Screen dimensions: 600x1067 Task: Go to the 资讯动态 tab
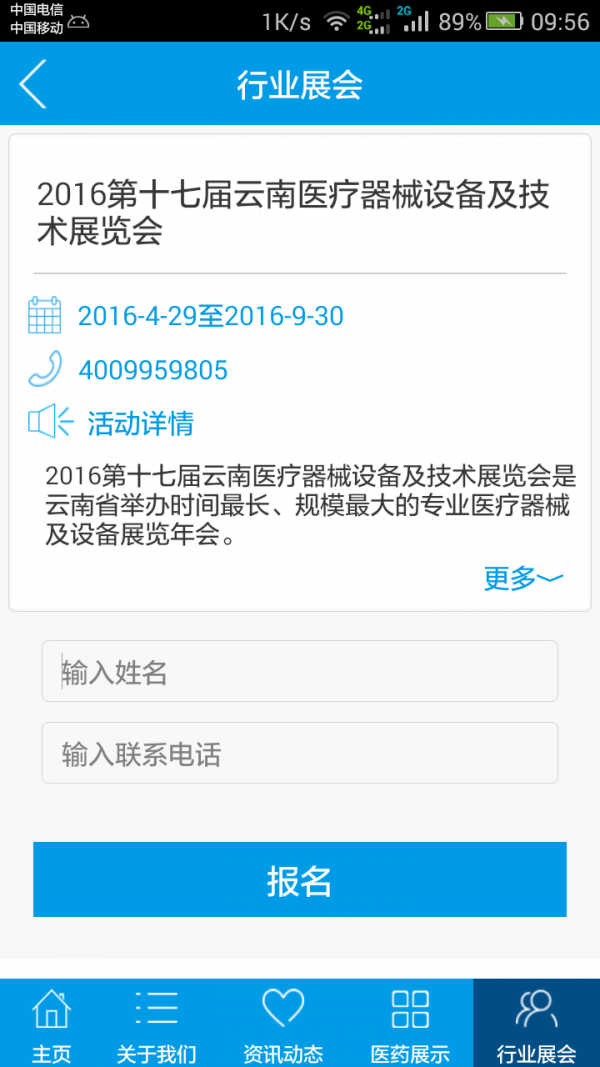283,1024
